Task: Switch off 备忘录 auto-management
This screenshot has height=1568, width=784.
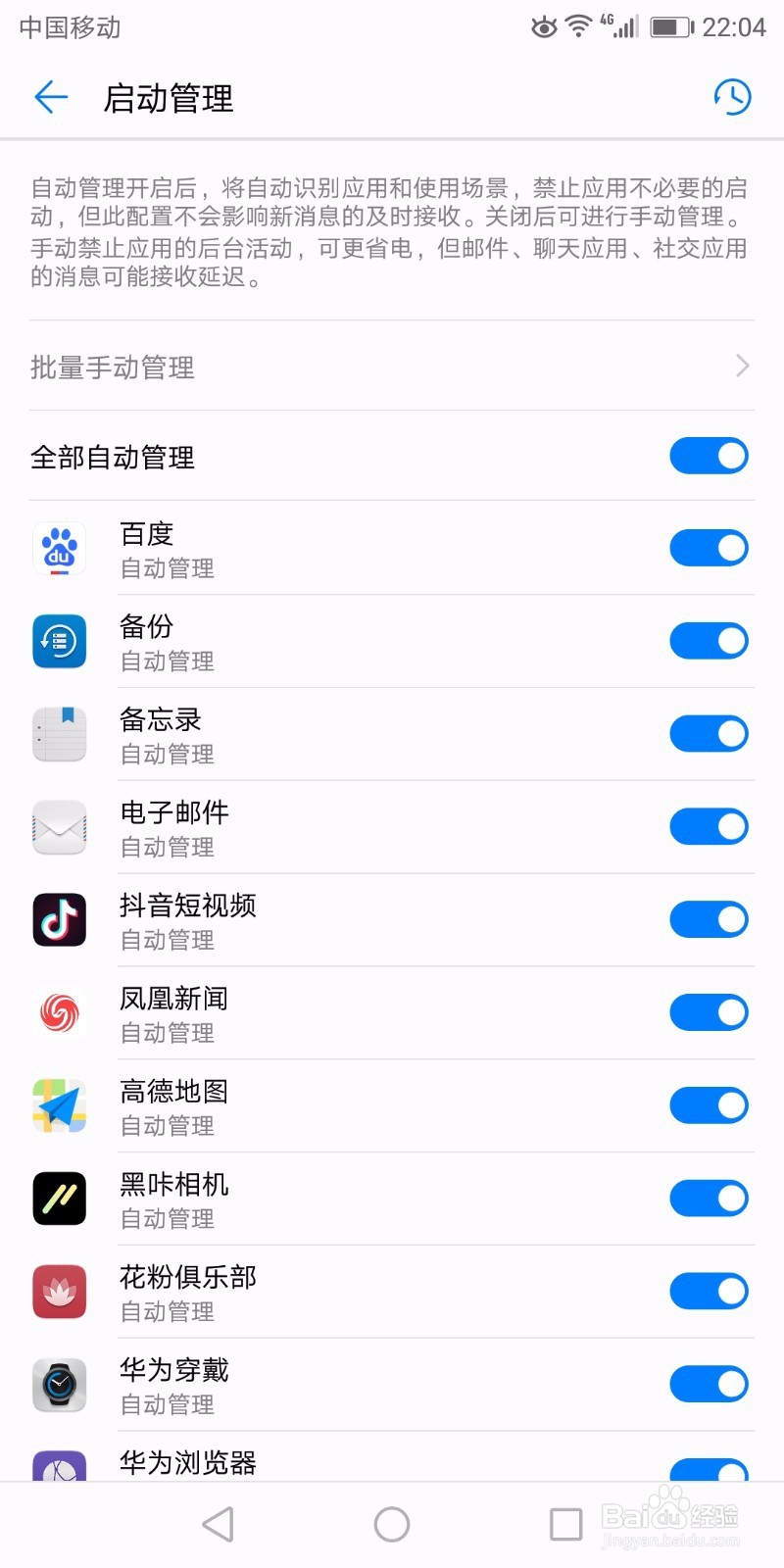Action: click(709, 734)
